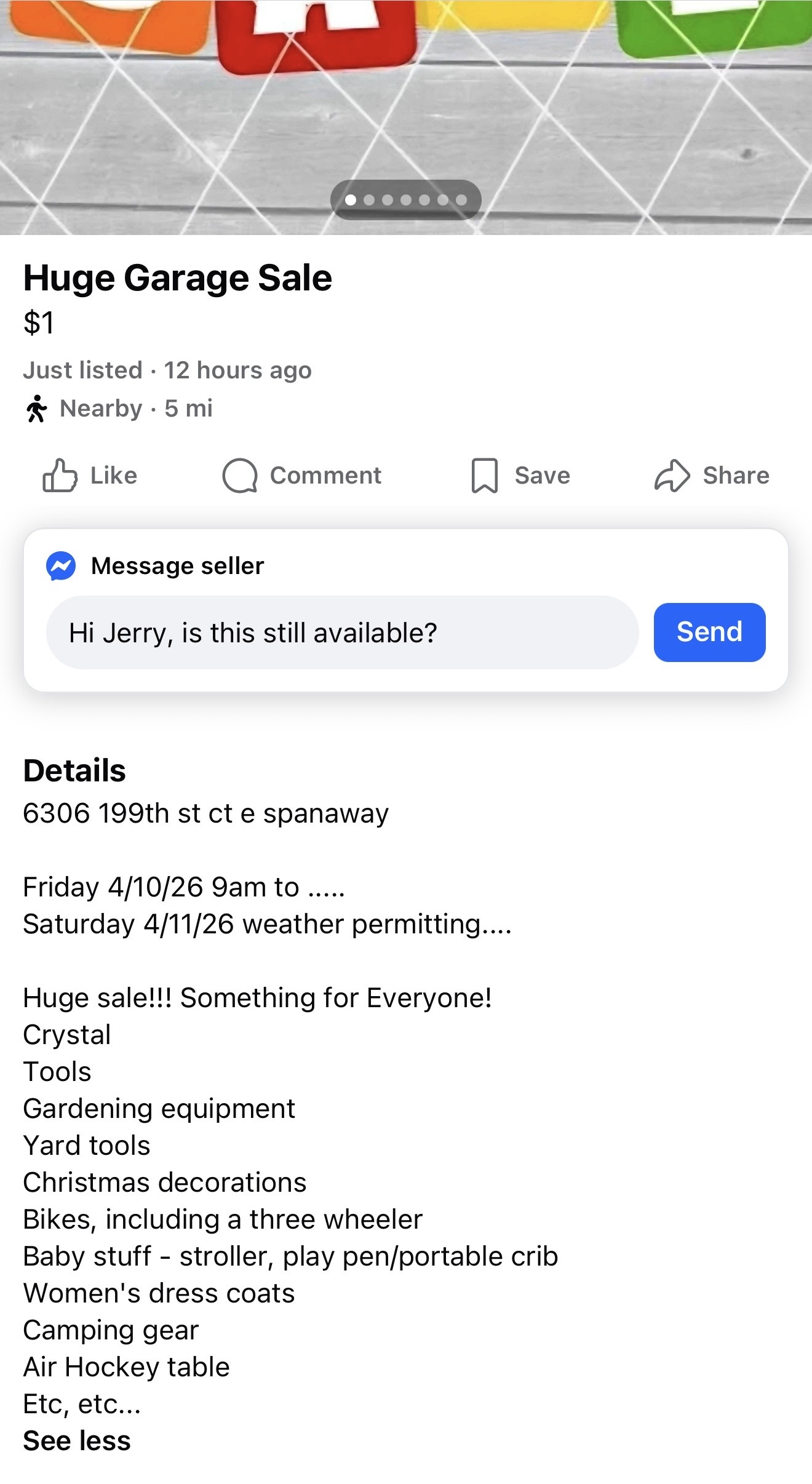Share the Huge Garage Sale listing

[x=712, y=476]
